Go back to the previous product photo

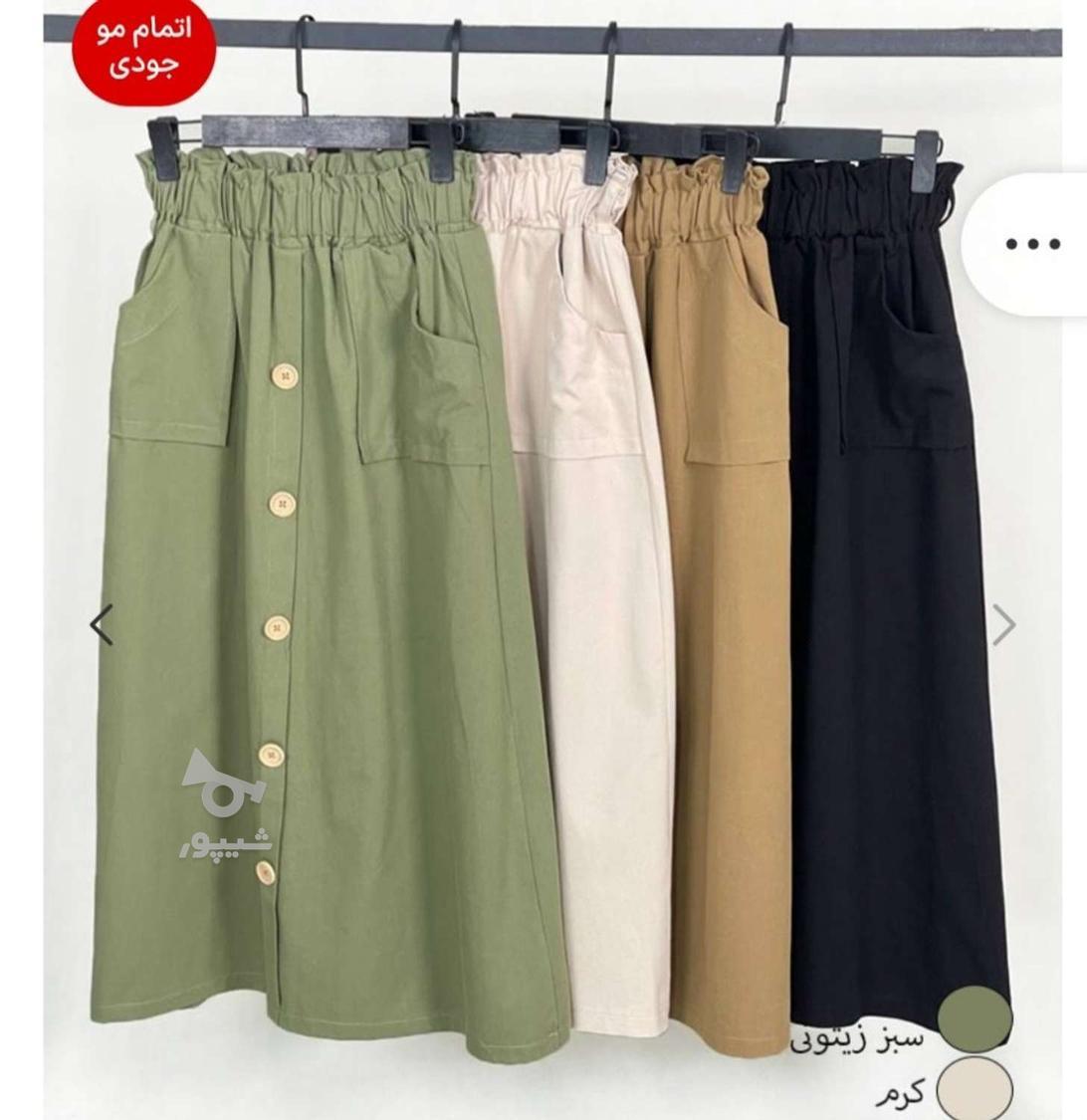102,625
